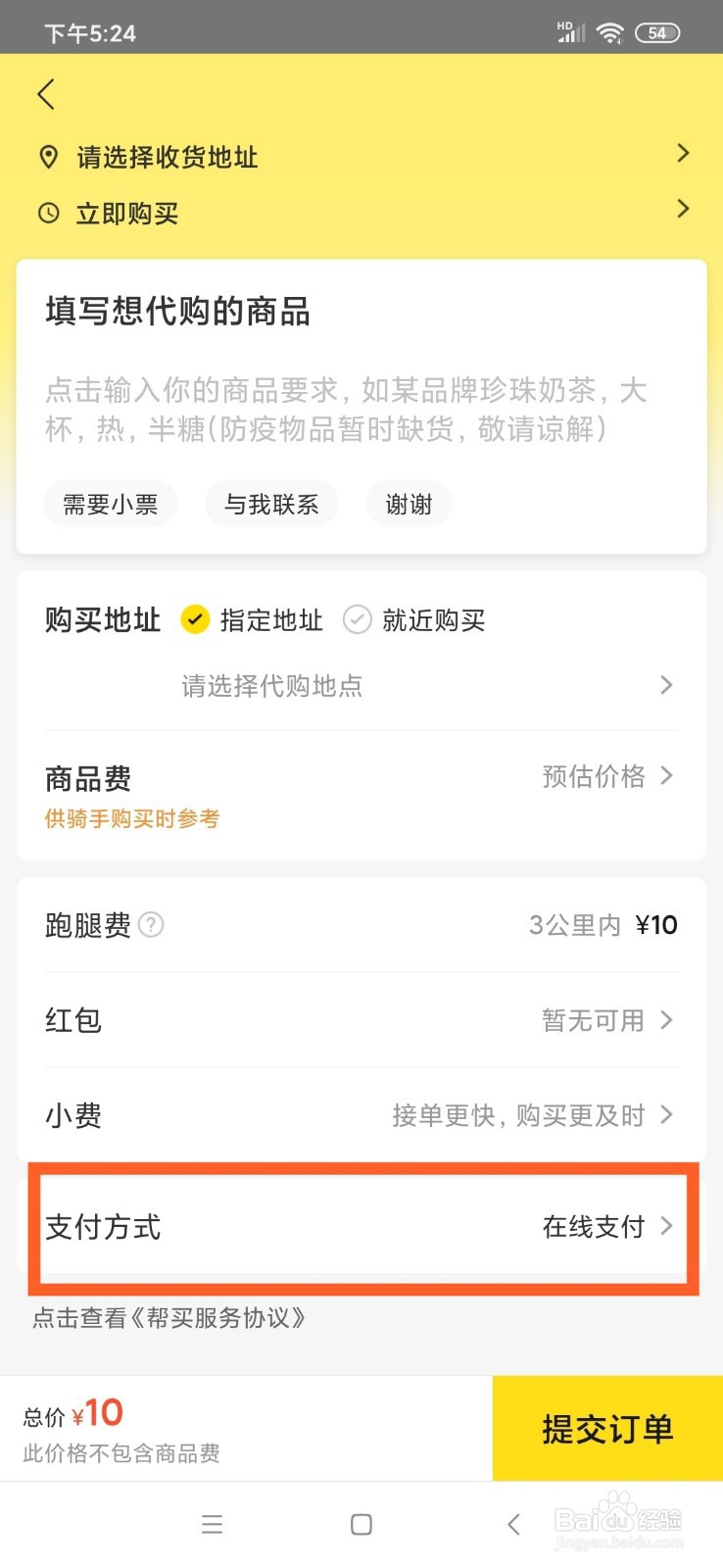Show the 跑腿费 help info icon
The image size is (723, 1568).
point(151,924)
